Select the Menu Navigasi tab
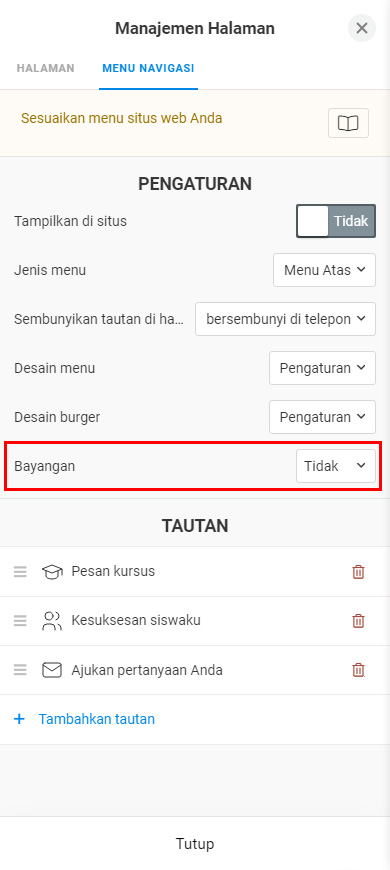This screenshot has width=390, height=870. pos(148,68)
